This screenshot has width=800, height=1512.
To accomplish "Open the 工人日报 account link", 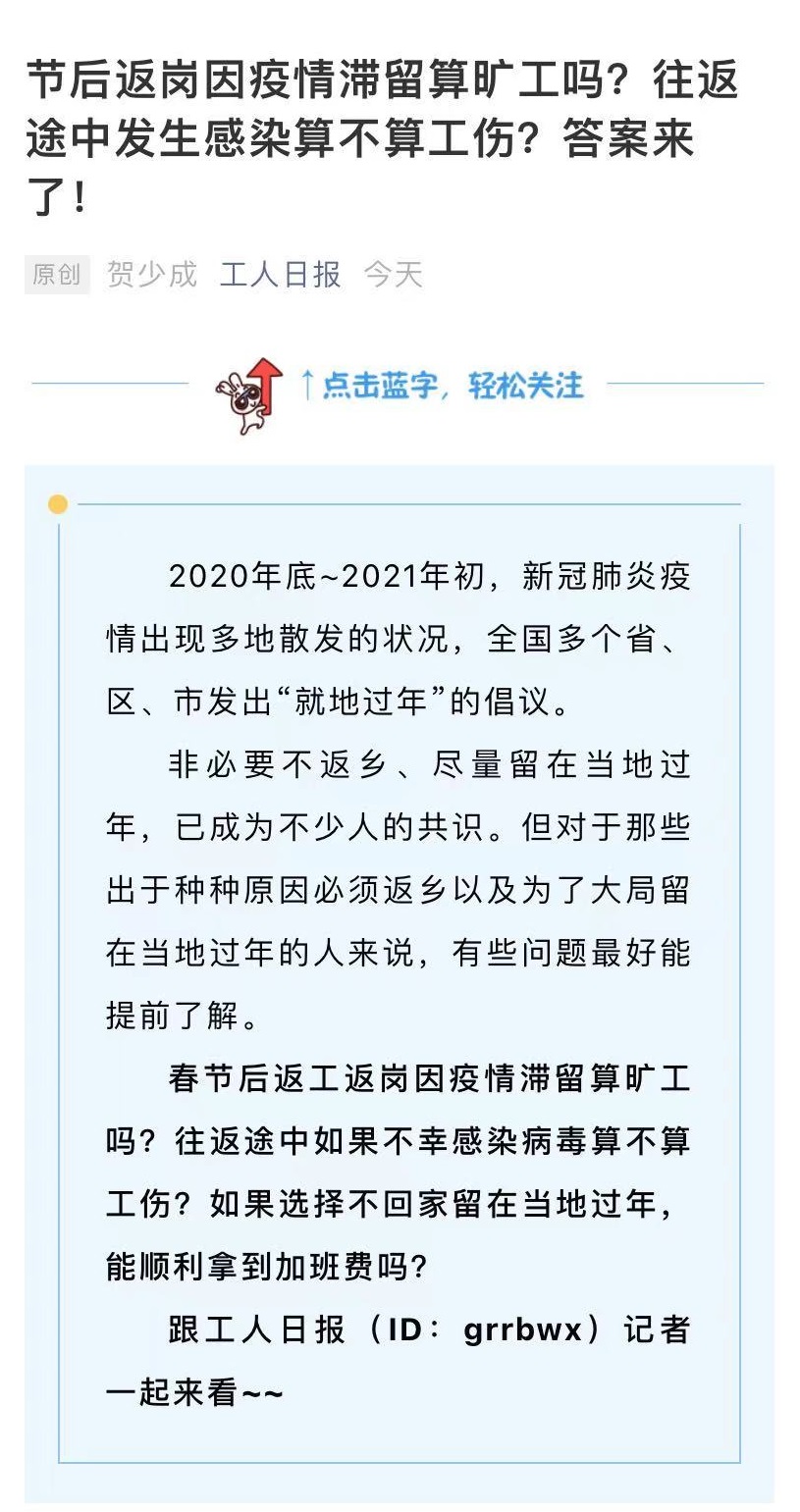I will pyautogui.click(x=280, y=274).
